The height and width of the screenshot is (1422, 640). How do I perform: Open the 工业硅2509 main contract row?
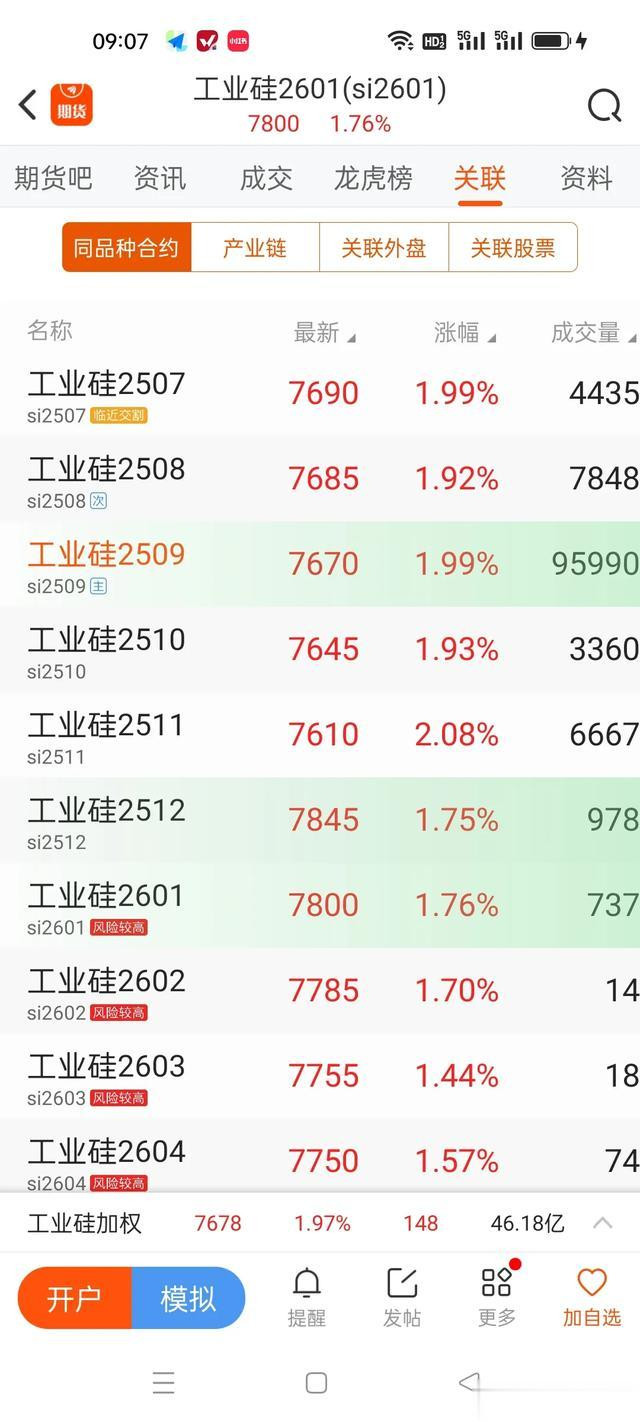tap(320, 564)
